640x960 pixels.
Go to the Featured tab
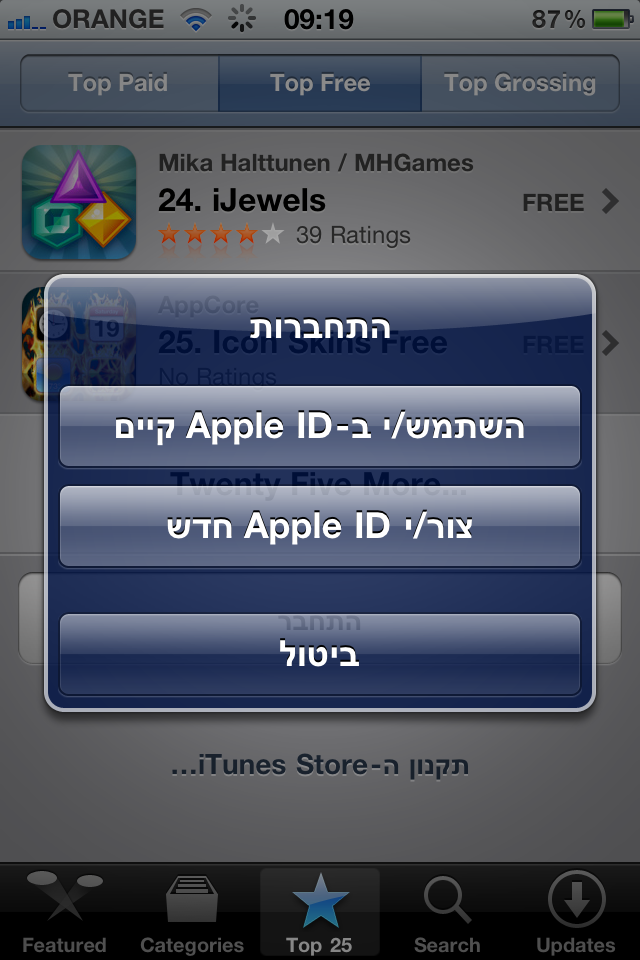click(64, 912)
